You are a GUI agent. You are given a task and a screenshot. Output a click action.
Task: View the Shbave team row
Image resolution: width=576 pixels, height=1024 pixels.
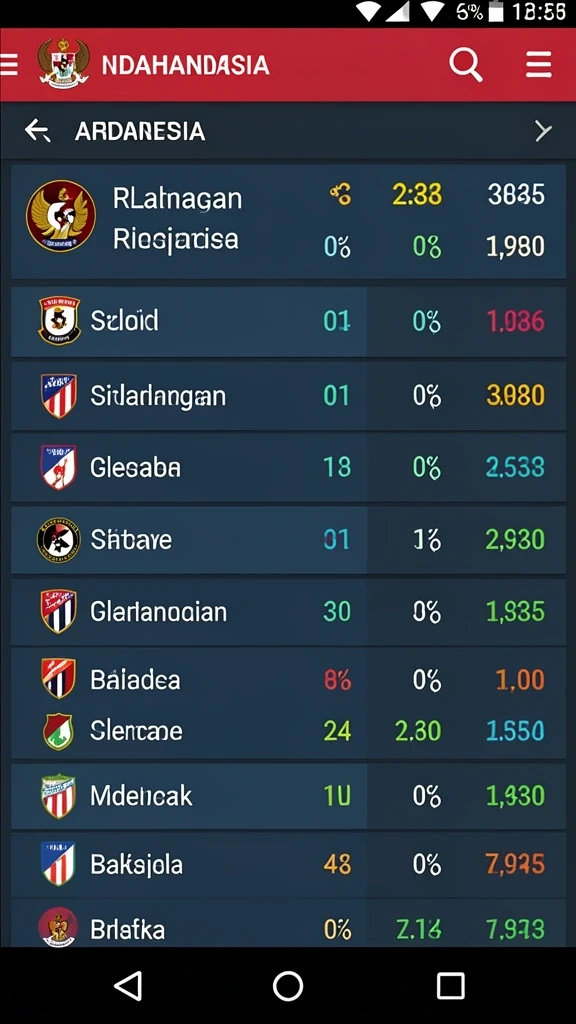[x=288, y=540]
